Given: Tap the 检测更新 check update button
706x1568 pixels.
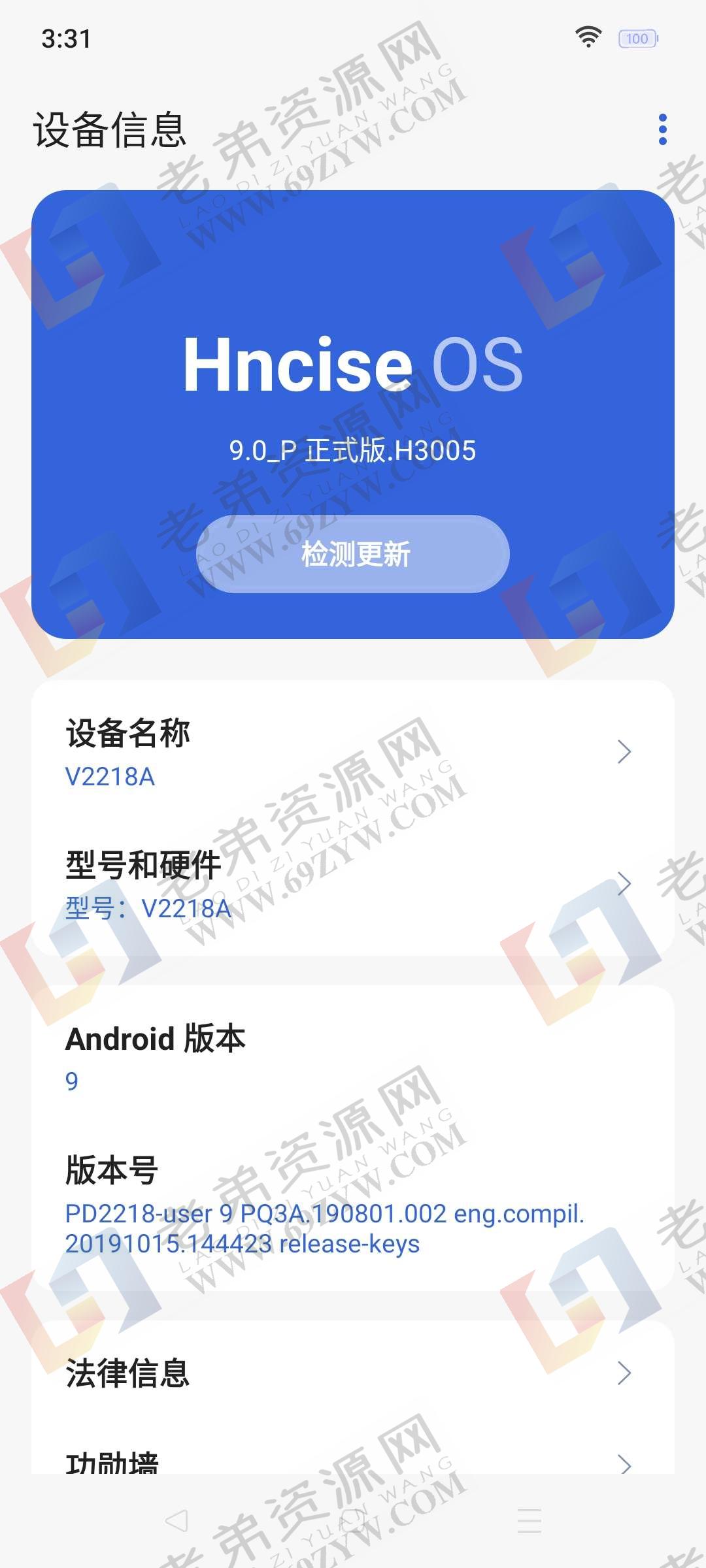Looking at the screenshot, I should [353, 554].
